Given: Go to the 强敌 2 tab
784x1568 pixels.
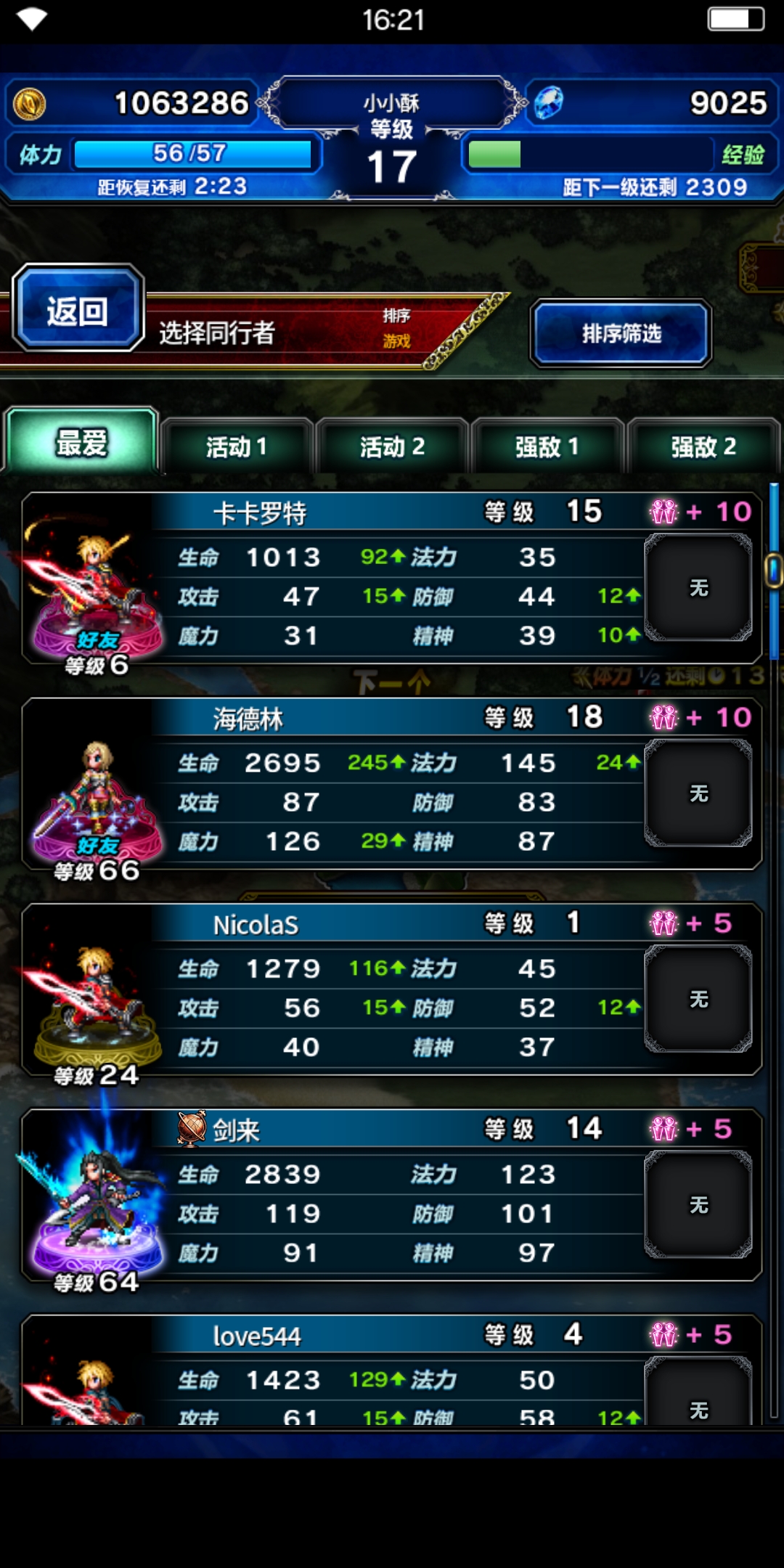Looking at the screenshot, I should [x=703, y=446].
